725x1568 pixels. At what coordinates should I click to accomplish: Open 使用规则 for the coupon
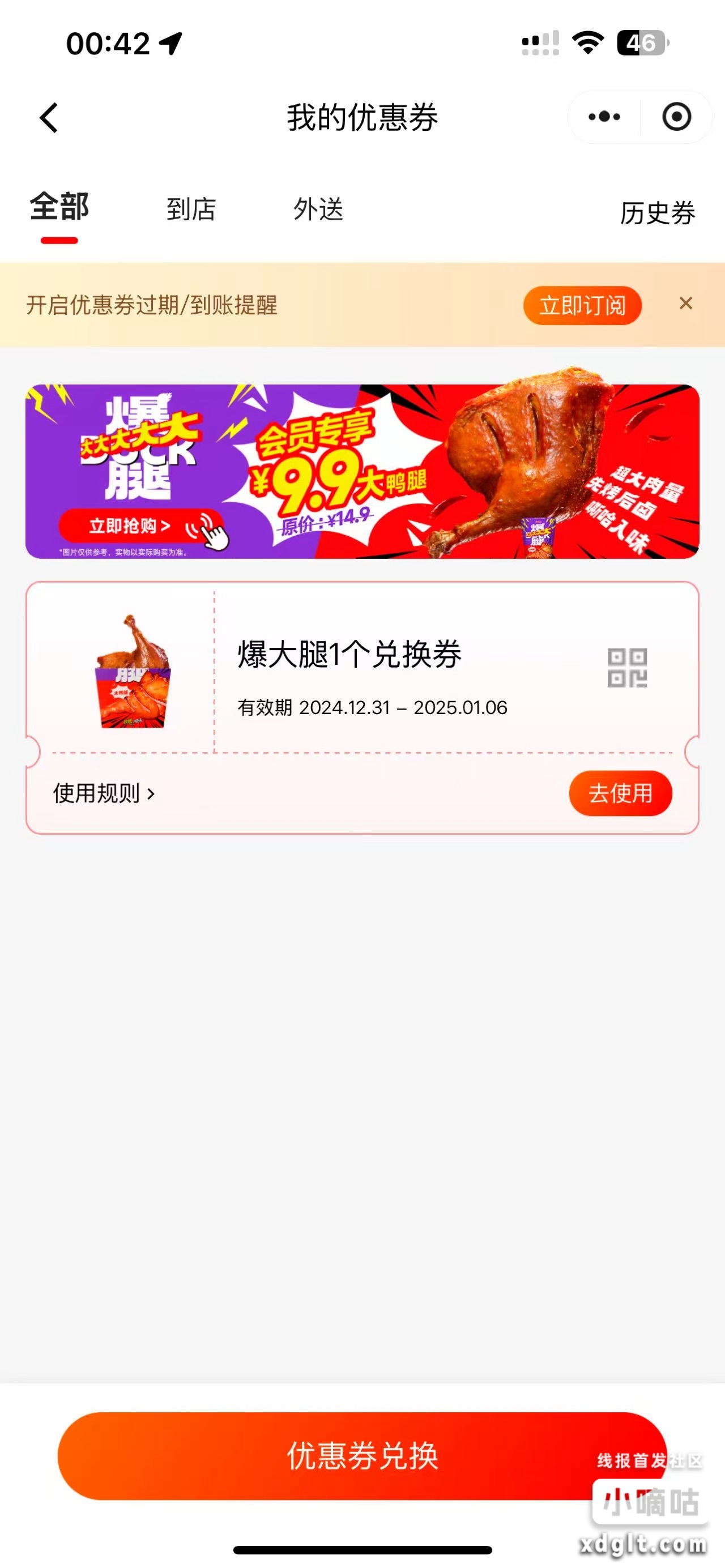[104, 794]
